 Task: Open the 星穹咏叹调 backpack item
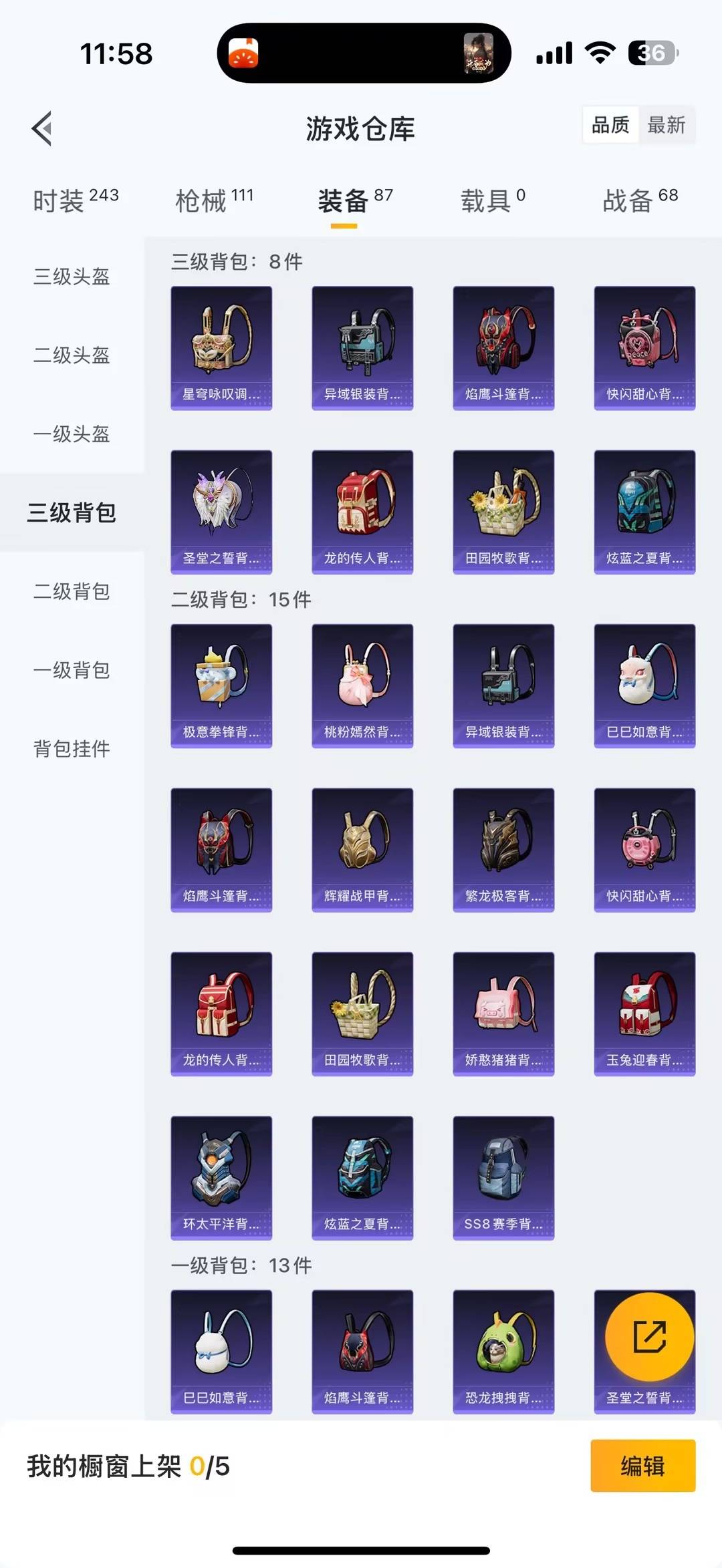click(221, 347)
